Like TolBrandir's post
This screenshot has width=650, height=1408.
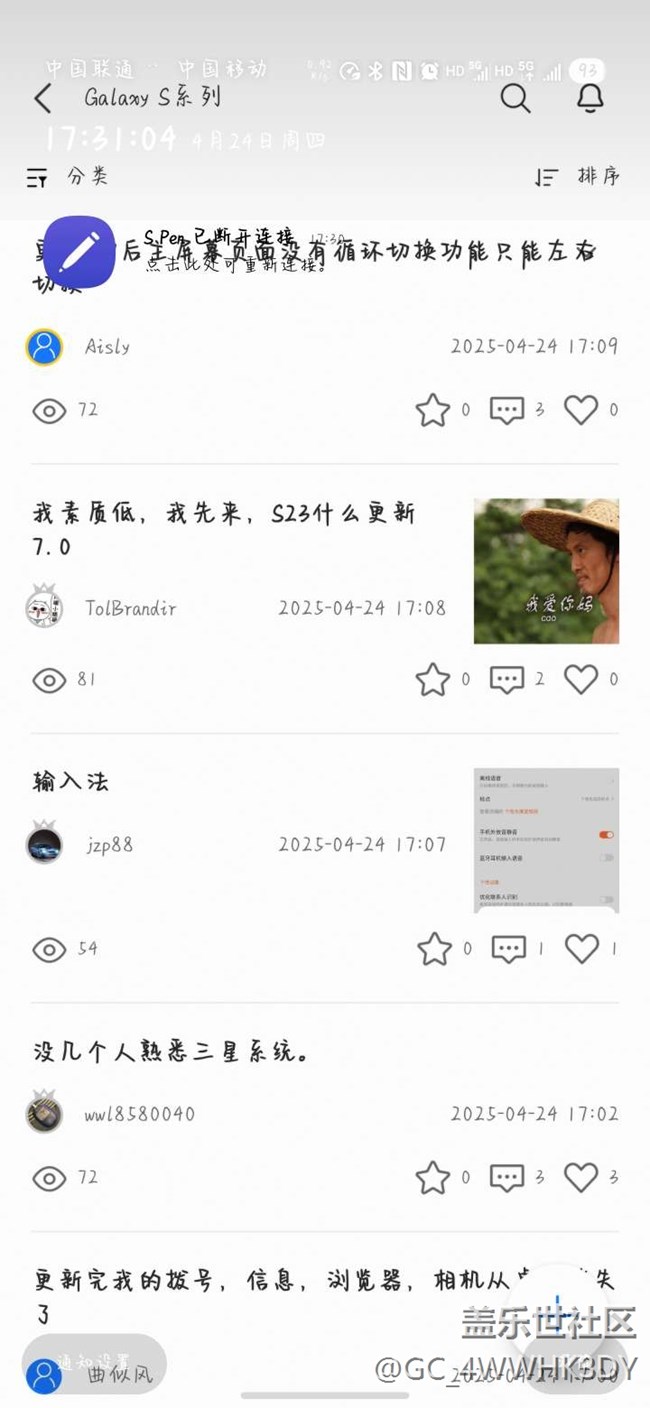(x=581, y=680)
